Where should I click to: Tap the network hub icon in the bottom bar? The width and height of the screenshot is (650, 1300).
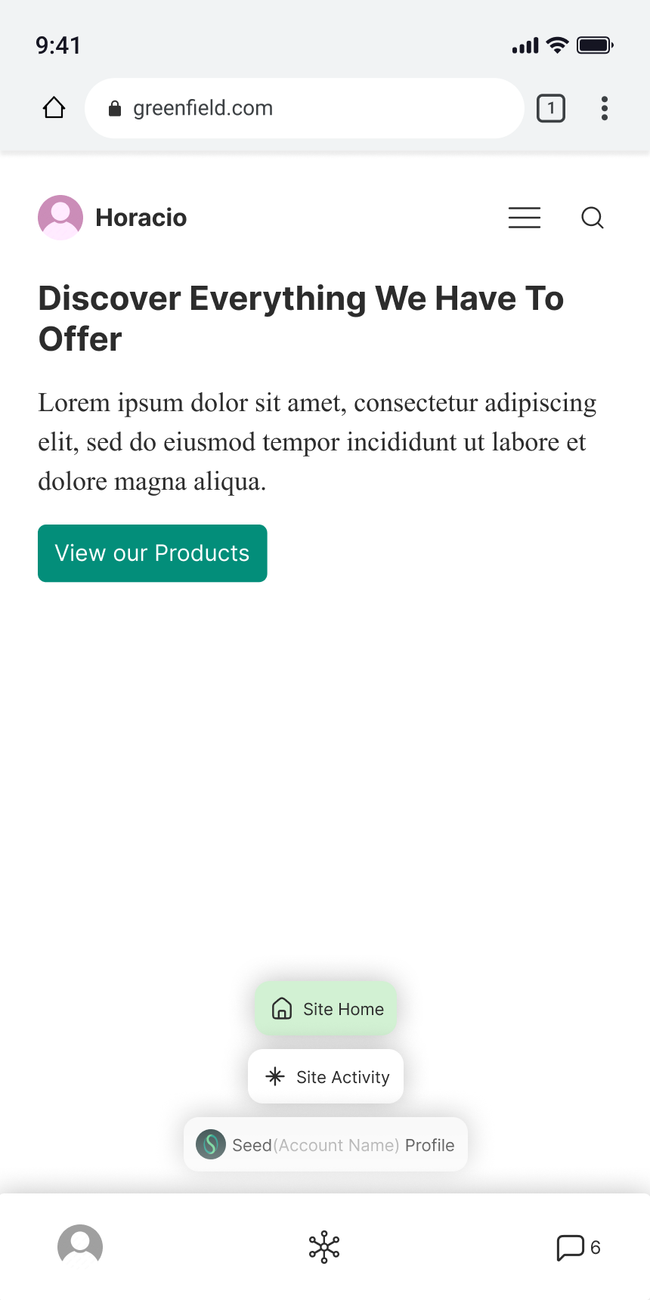point(324,1247)
